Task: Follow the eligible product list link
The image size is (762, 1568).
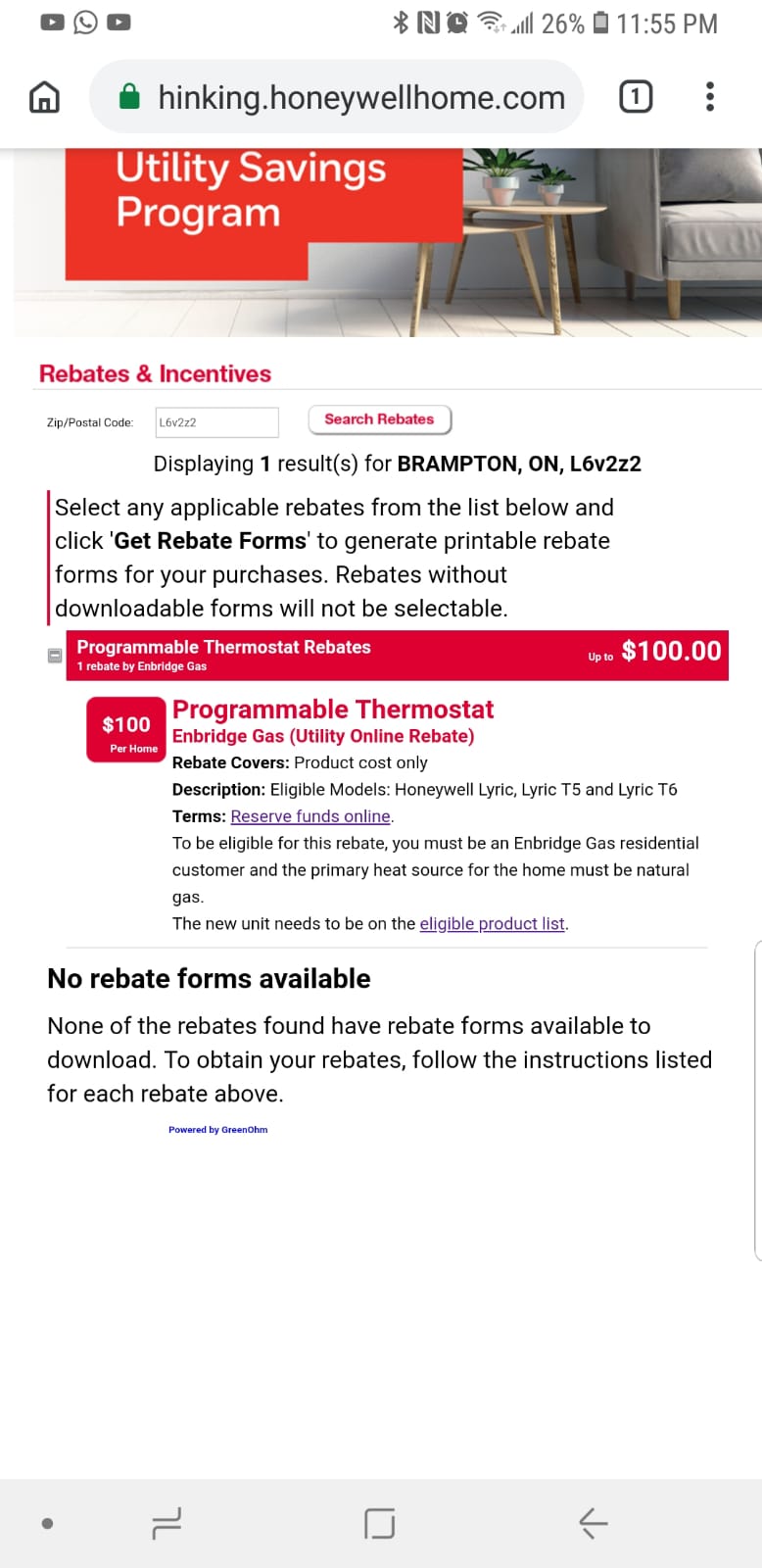Action: coord(493,923)
